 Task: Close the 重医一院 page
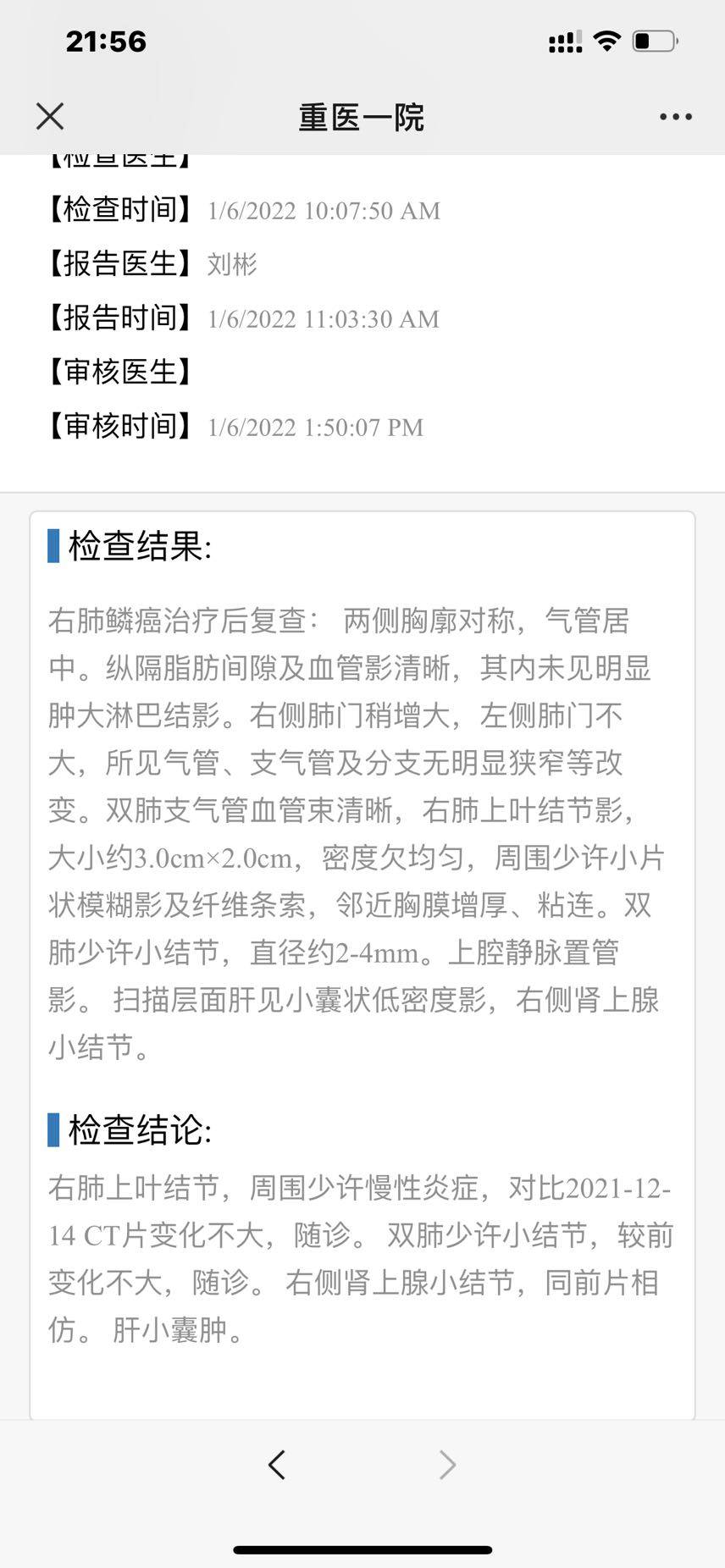click(x=50, y=117)
